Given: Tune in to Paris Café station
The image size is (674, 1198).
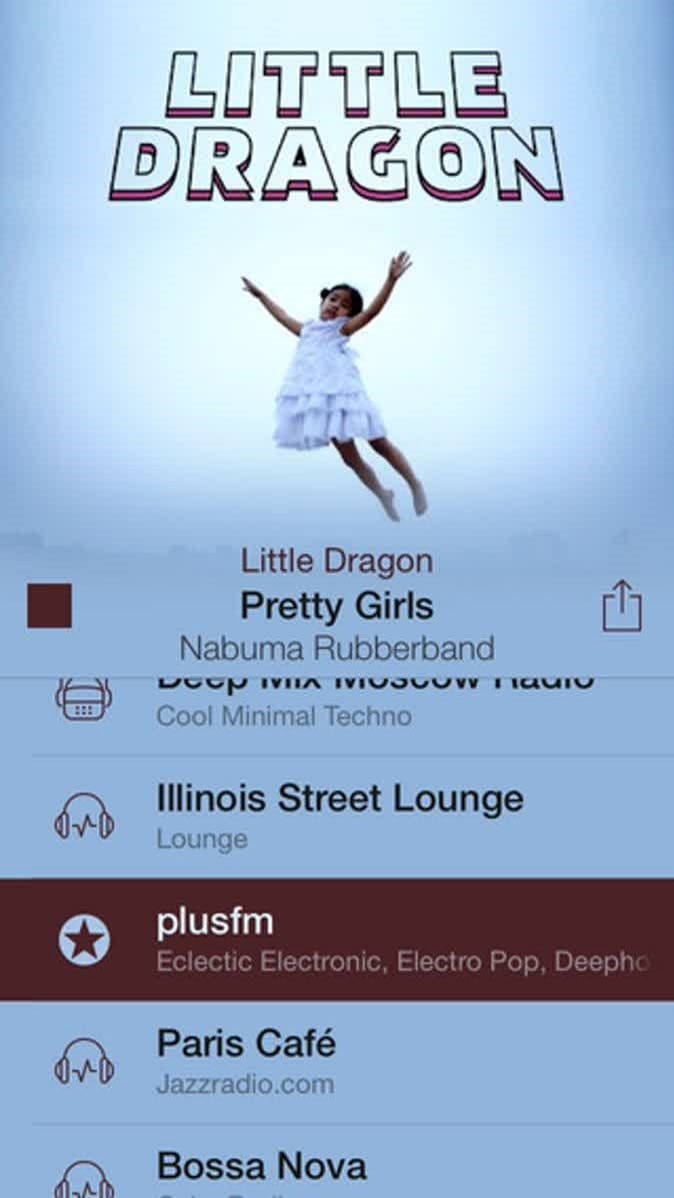Looking at the screenshot, I should pos(338,1062).
